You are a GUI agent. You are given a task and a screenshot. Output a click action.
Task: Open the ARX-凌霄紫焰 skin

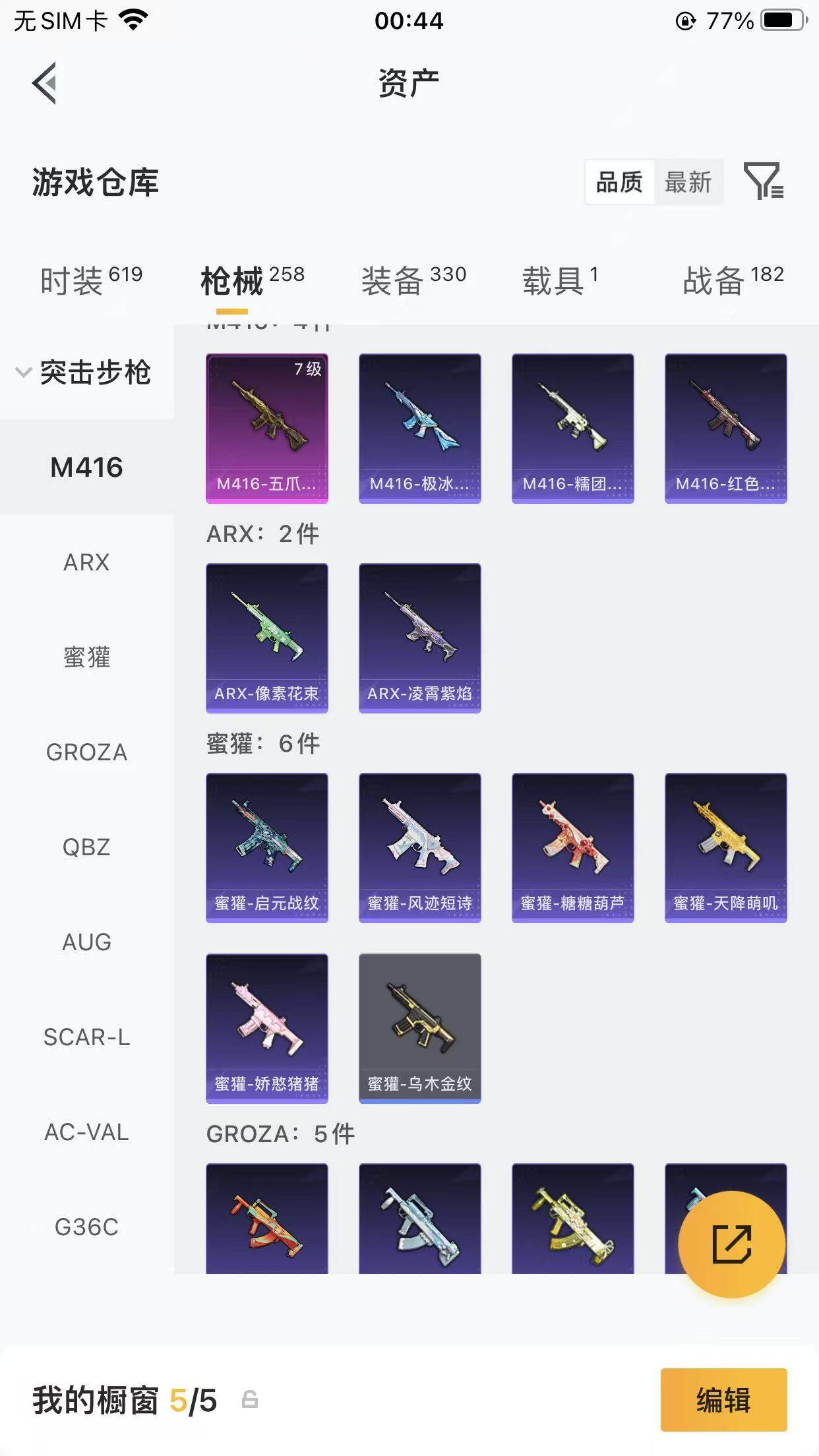pyautogui.click(x=420, y=638)
